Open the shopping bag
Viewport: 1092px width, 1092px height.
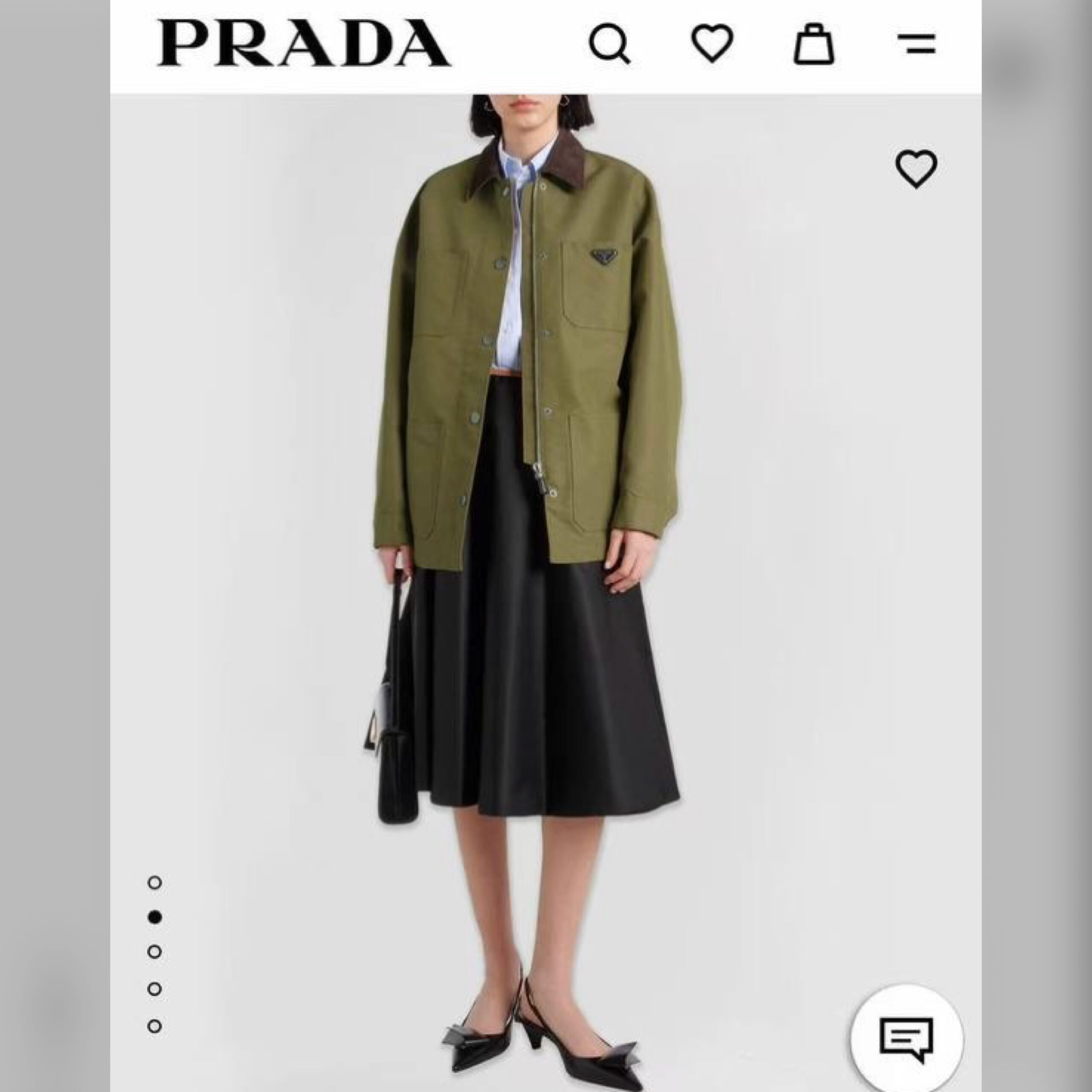[x=814, y=44]
